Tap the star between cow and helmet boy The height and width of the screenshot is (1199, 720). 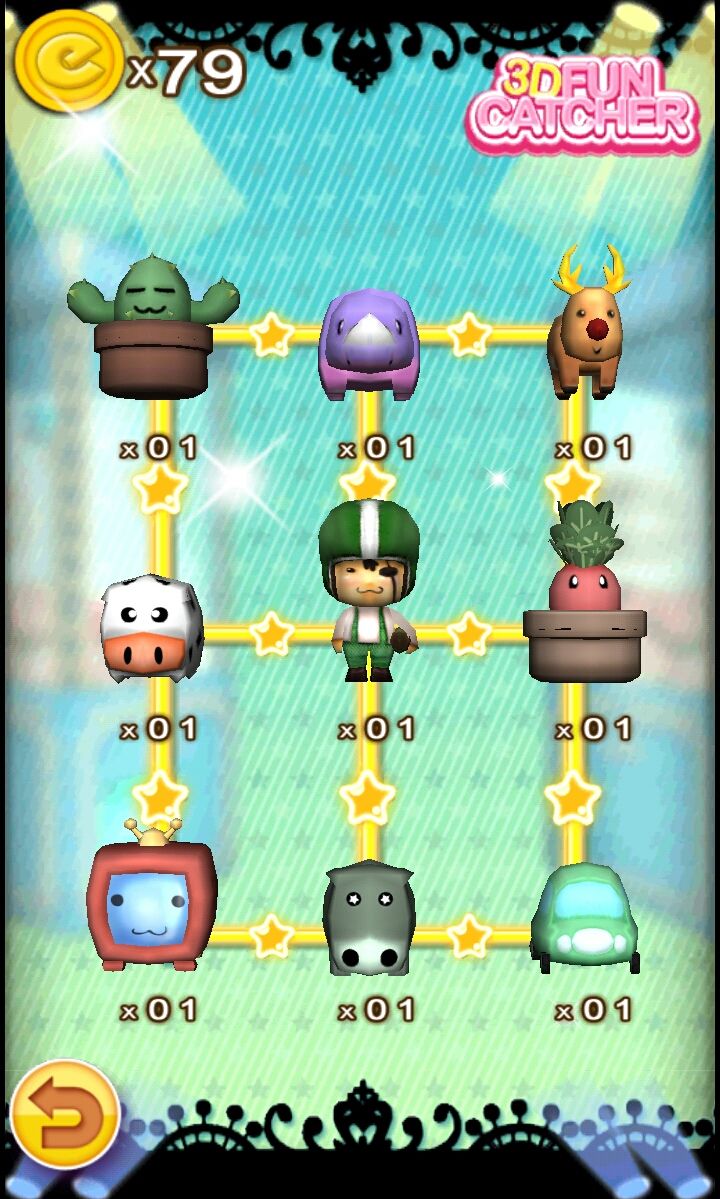[272, 632]
